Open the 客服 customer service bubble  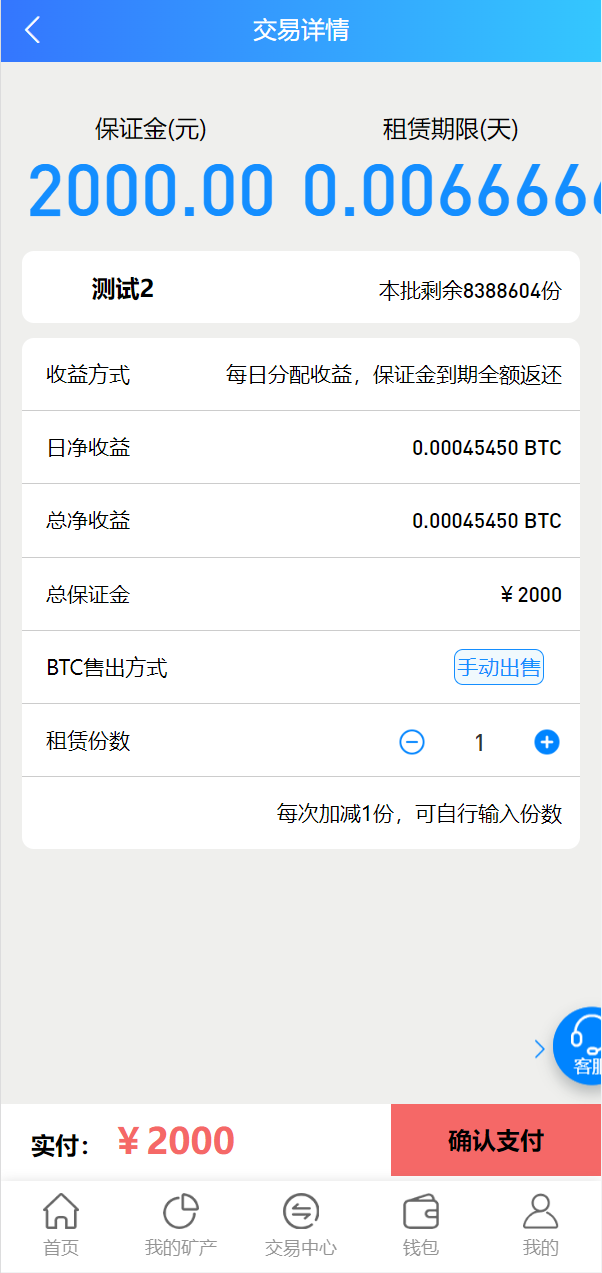coord(582,1047)
